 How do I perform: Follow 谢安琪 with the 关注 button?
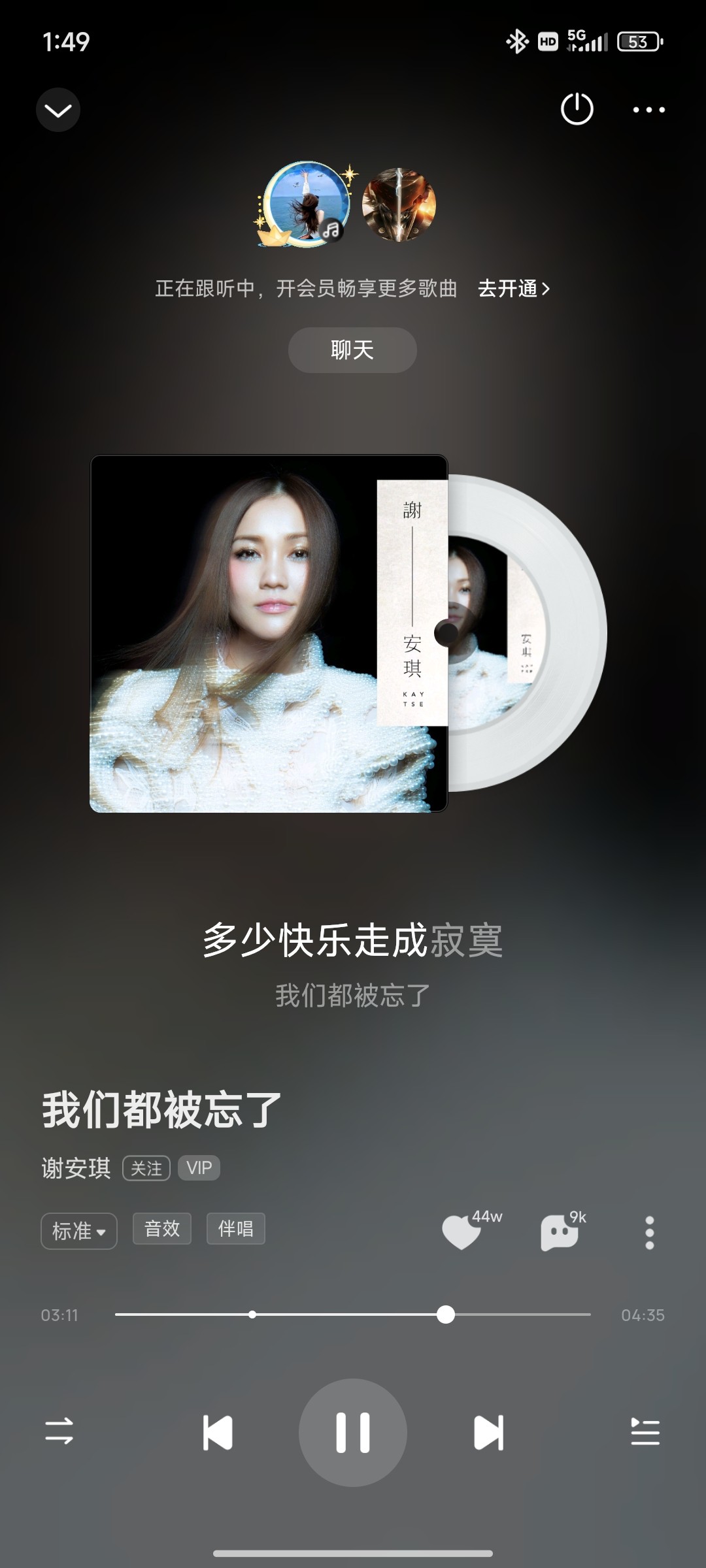[x=146, y=1168]
